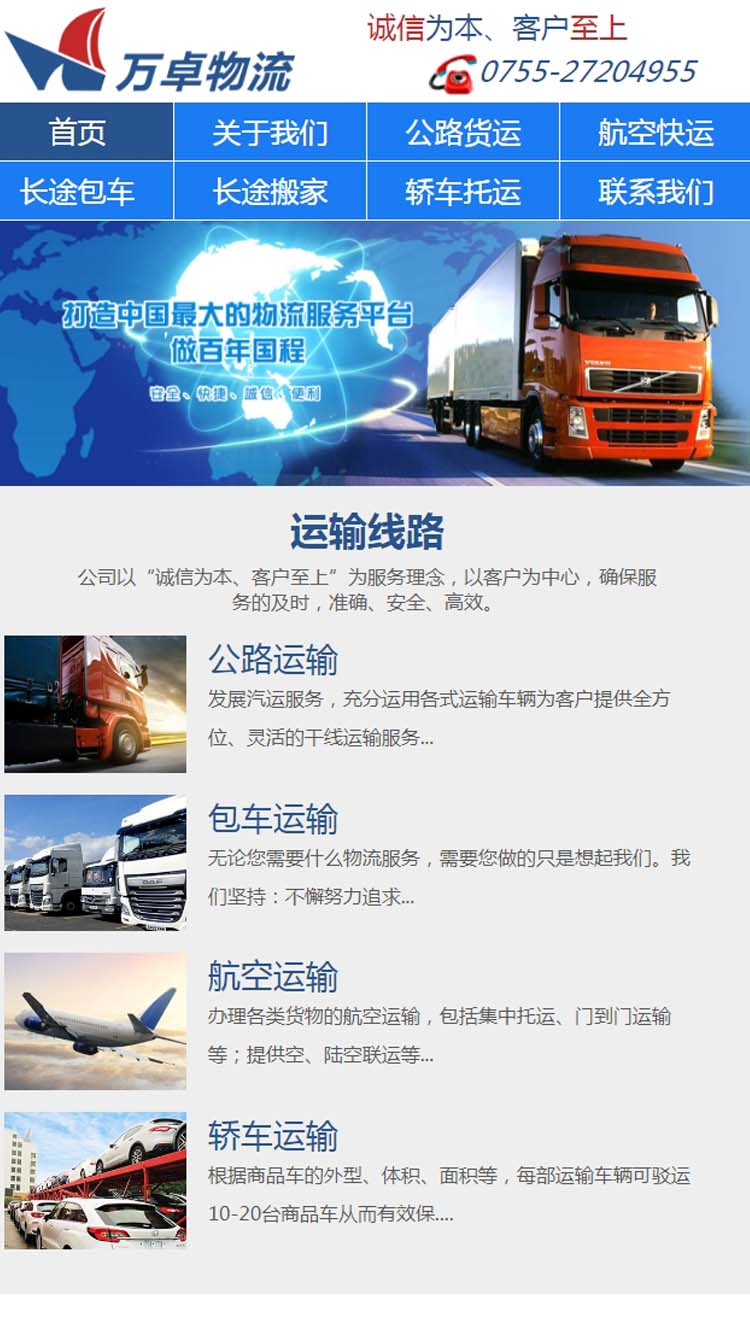Call the phone number 0755-27204955
This screenshot has width=750, height=1334.
(587, 72)
